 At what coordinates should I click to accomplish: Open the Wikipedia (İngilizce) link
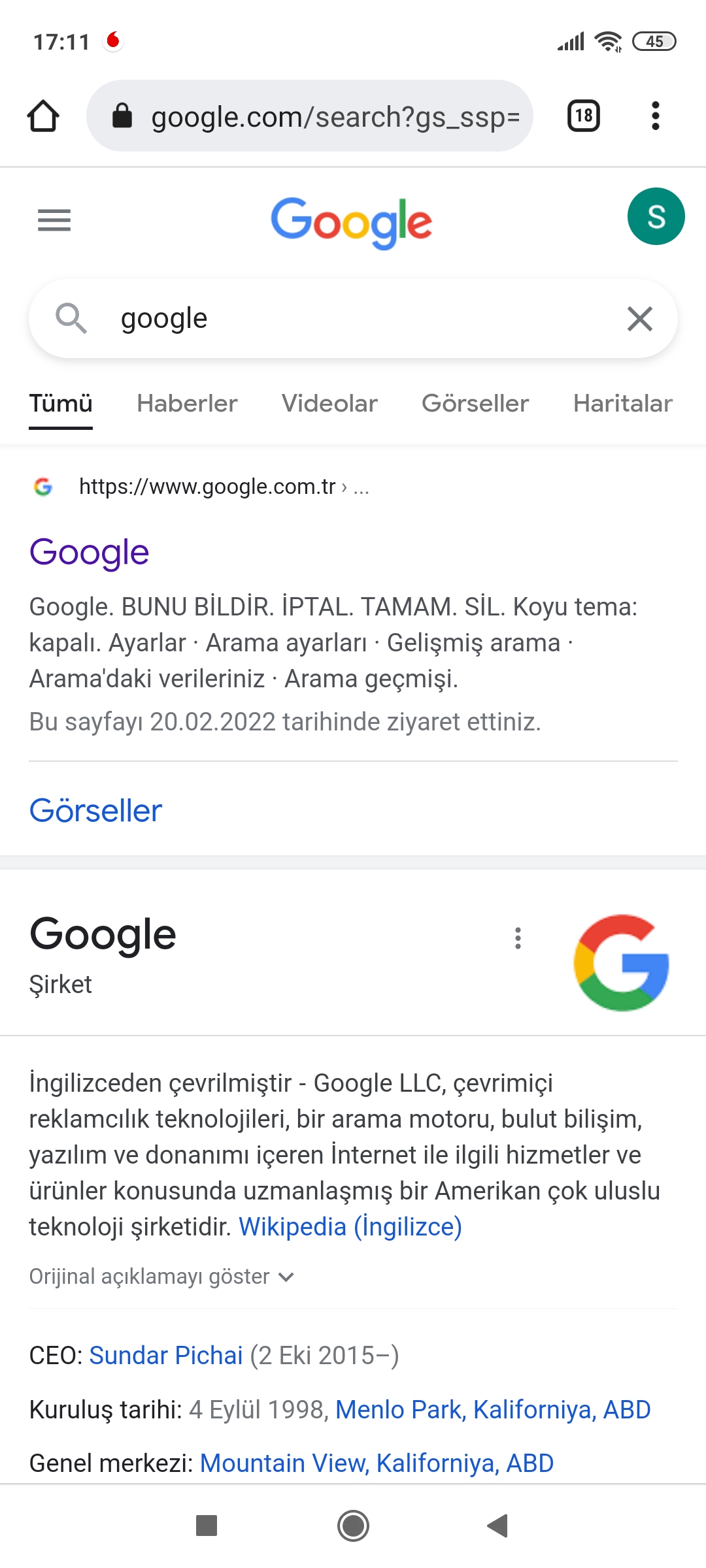(350, 1227)
